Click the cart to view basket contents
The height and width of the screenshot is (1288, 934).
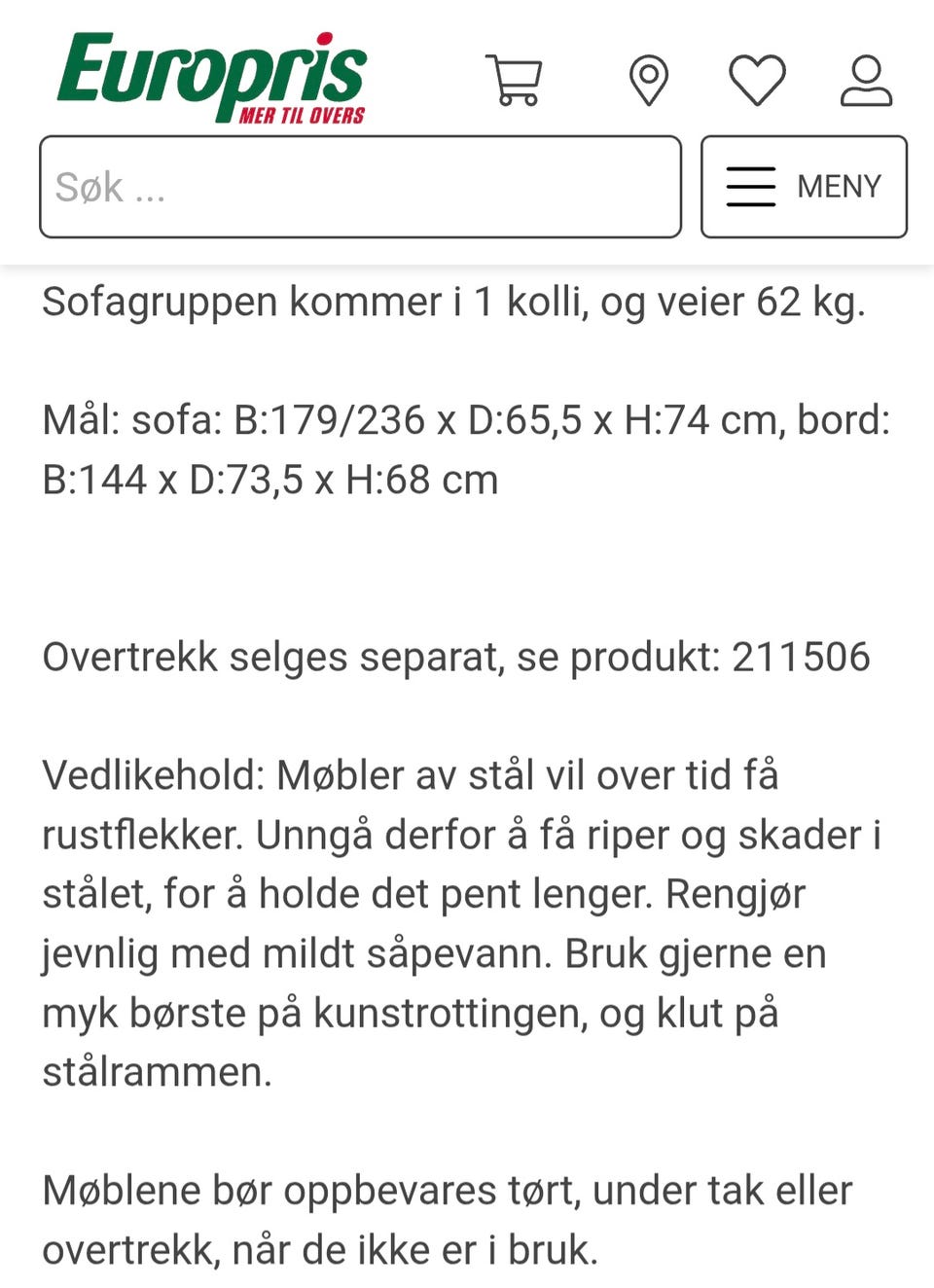516,80
